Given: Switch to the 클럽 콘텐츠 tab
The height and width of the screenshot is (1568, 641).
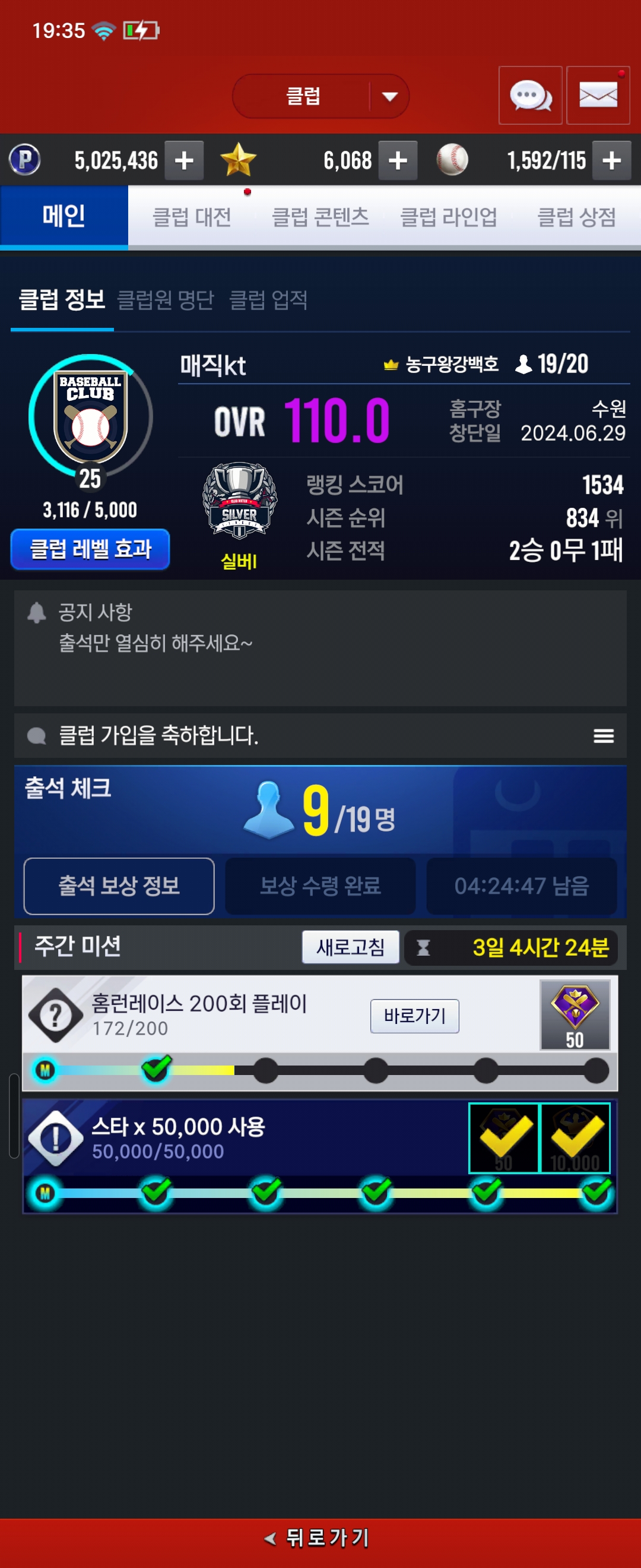Looking at the screenshot, I should (x=320, y=217).
